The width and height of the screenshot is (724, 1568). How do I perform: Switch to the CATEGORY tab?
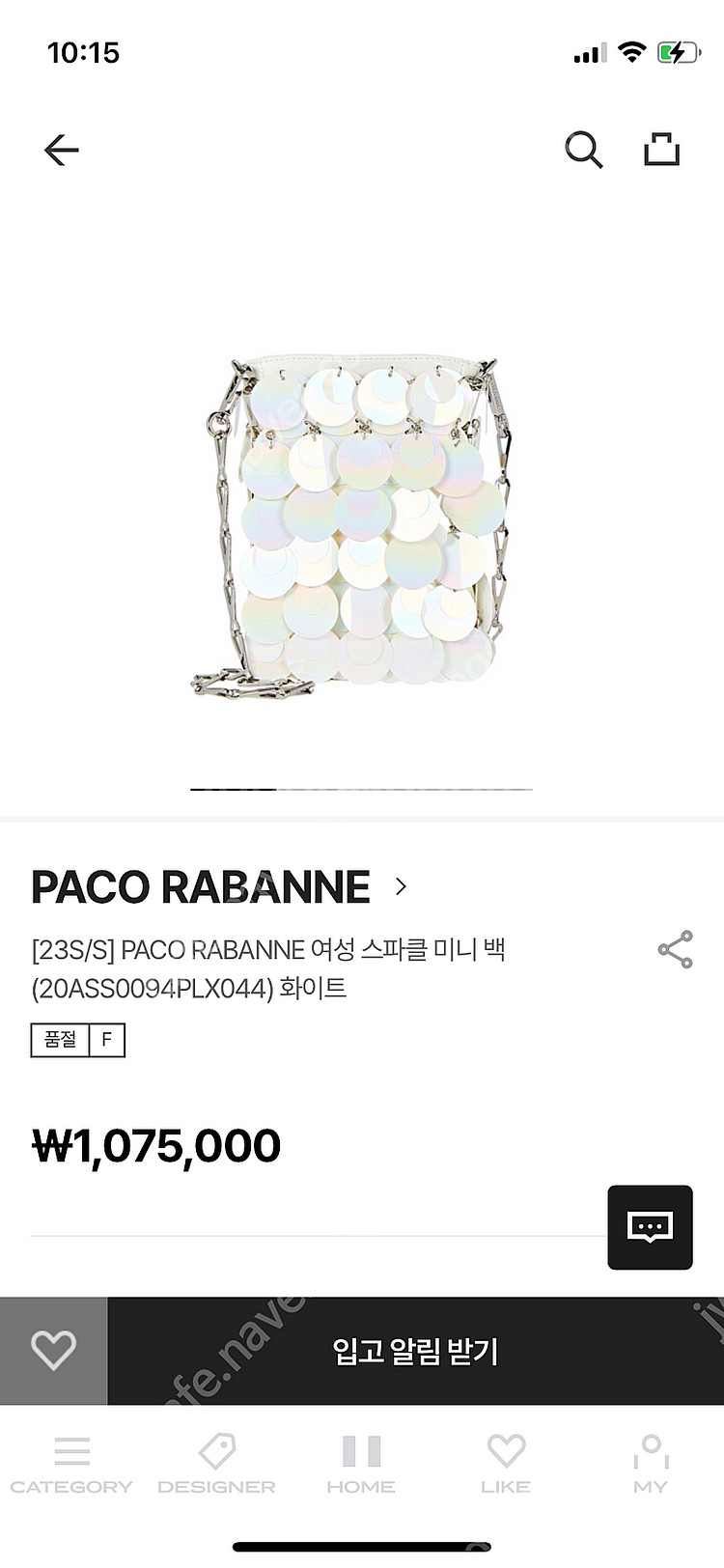point(71,1464)
